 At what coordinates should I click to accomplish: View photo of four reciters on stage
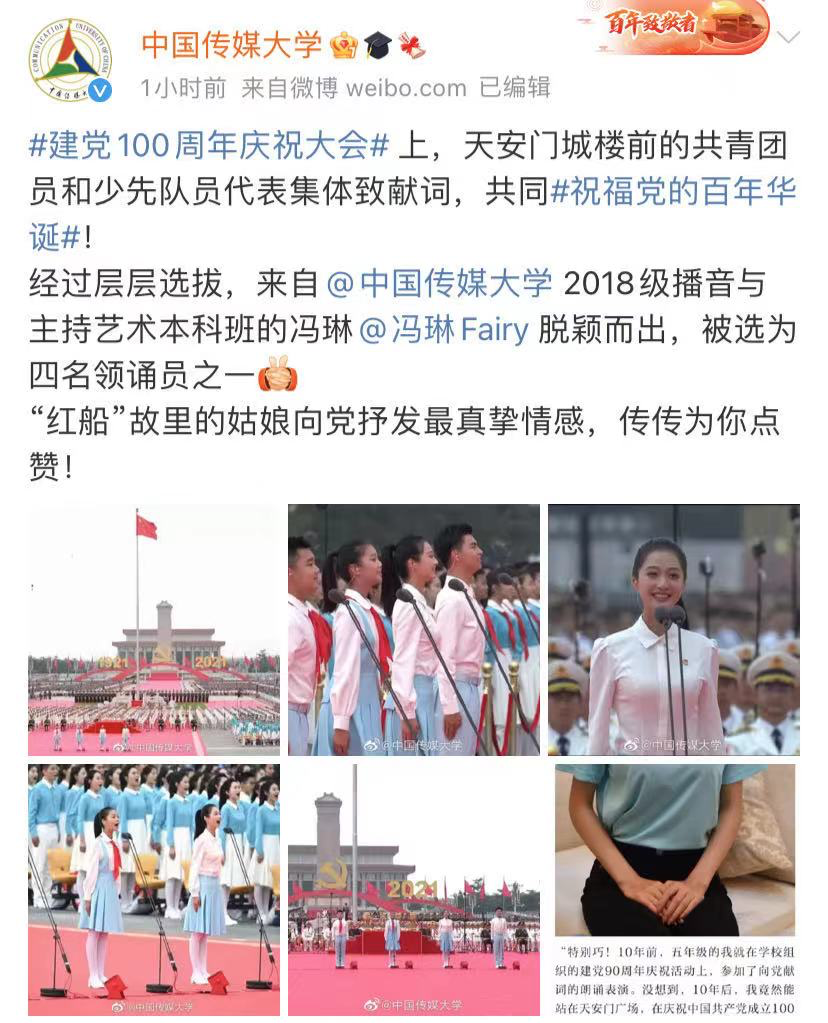point(413,889)
